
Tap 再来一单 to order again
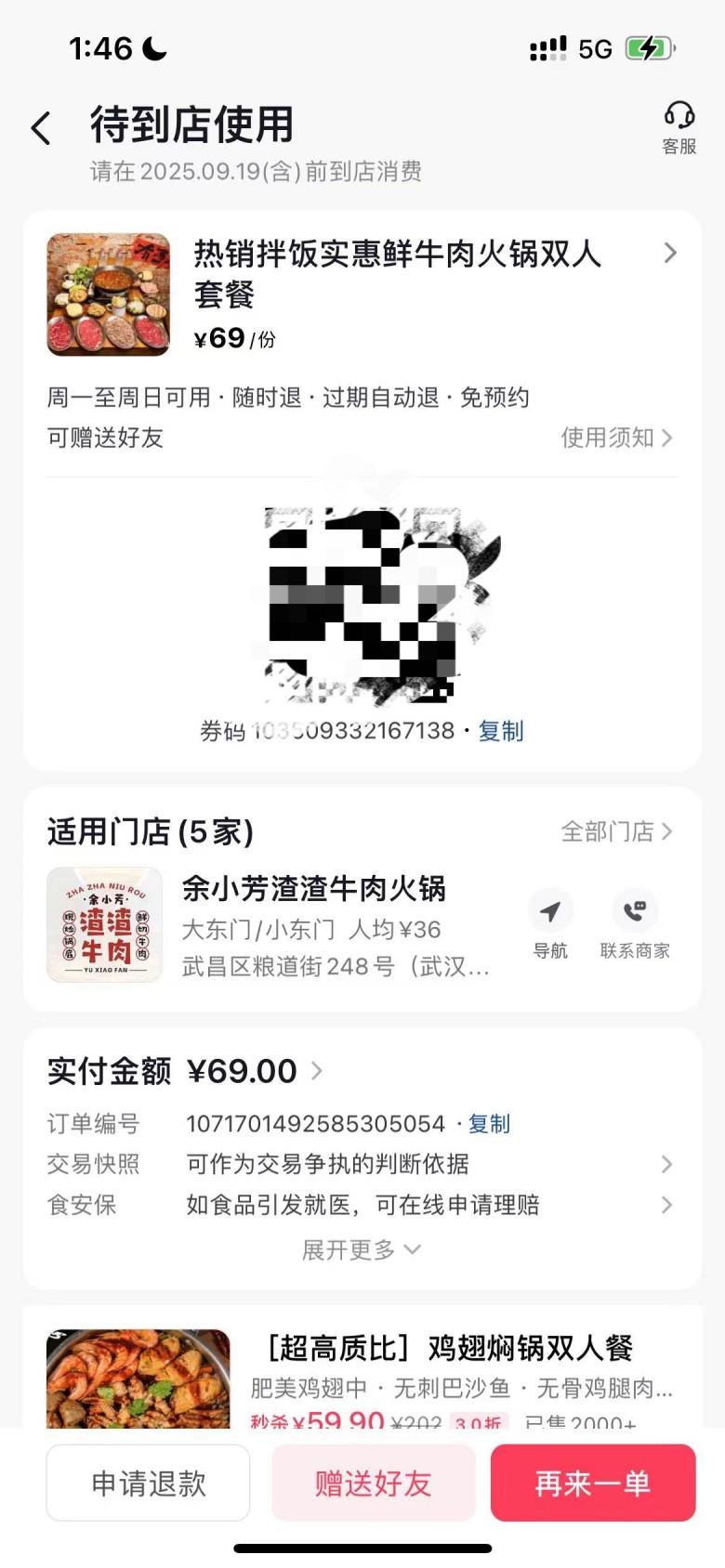click(x=593, y=1483)
